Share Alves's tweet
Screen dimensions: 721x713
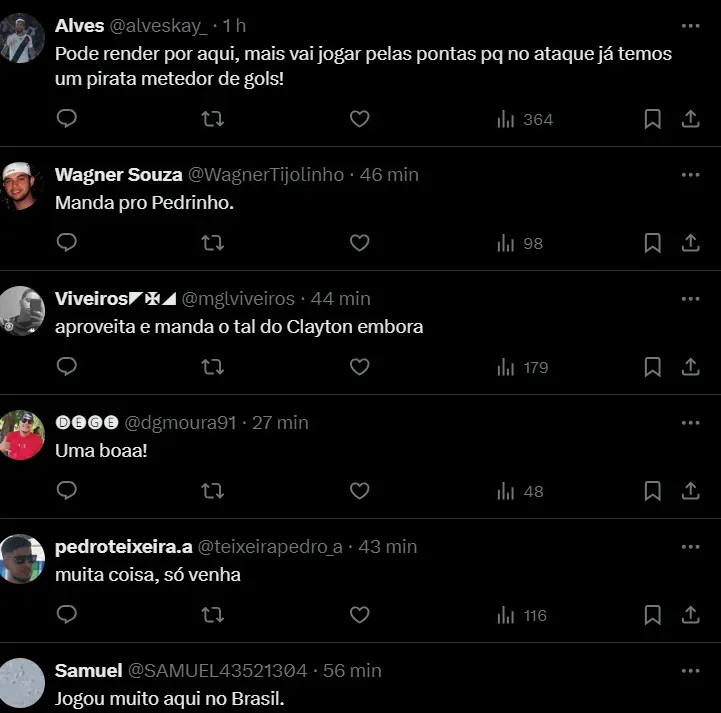[690, 119]
